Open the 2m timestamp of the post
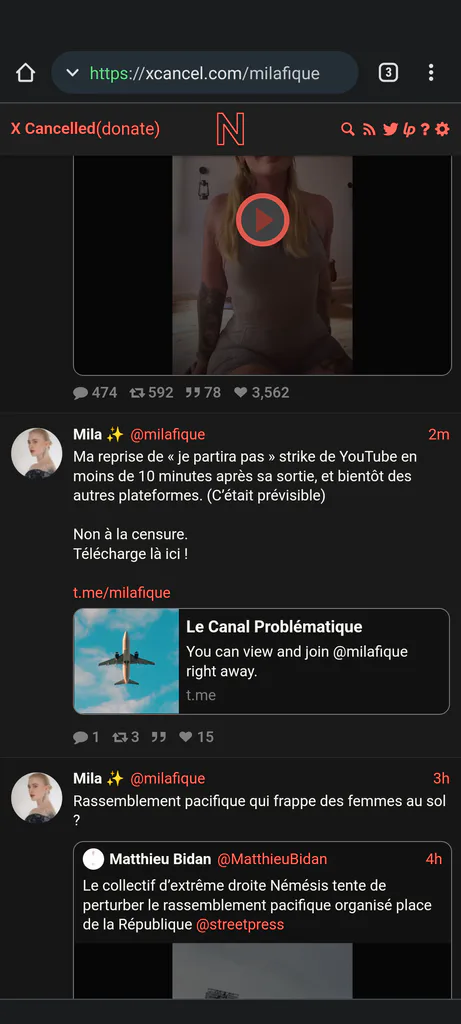This screenshot has width=461, height=1024. pos(439,434)
